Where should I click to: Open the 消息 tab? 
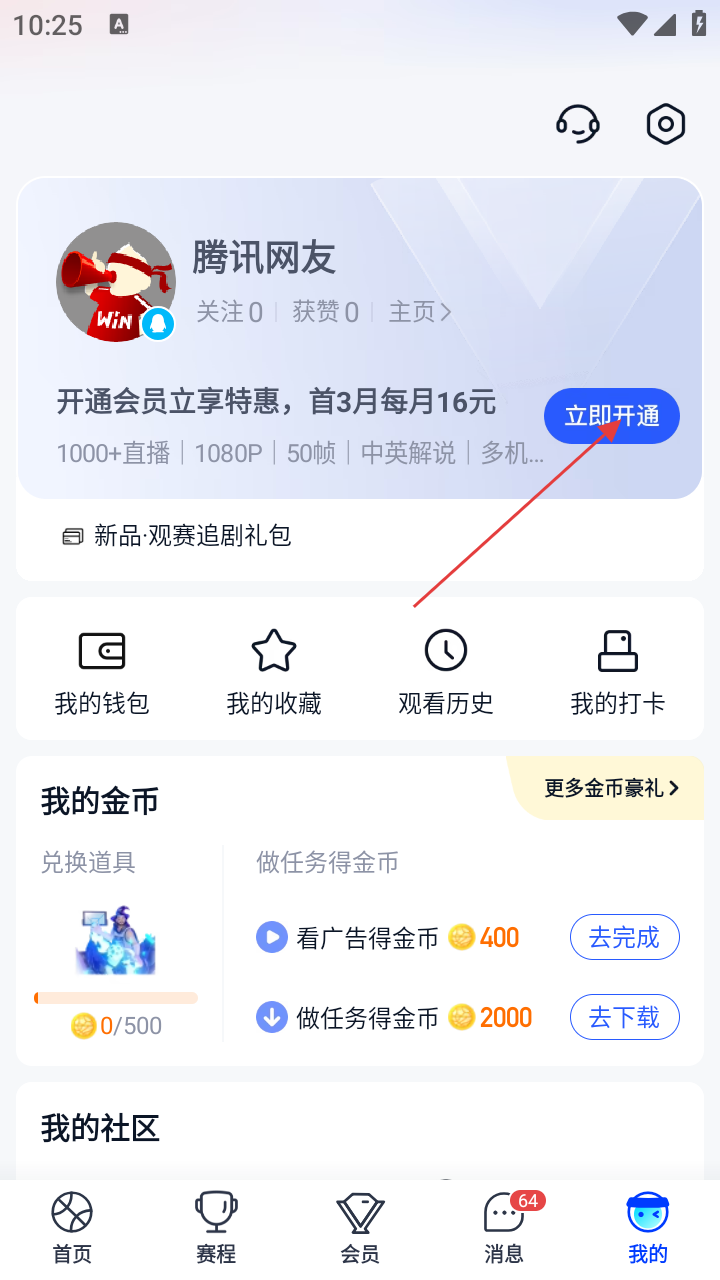click(504, 1227)
